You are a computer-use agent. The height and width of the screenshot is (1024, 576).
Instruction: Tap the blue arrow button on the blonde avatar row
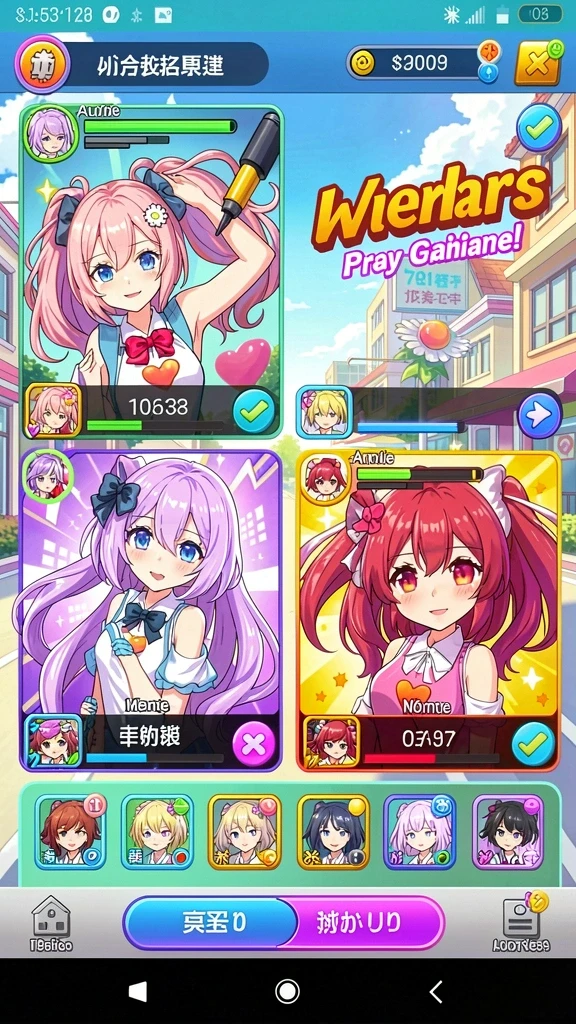(539, 414)
